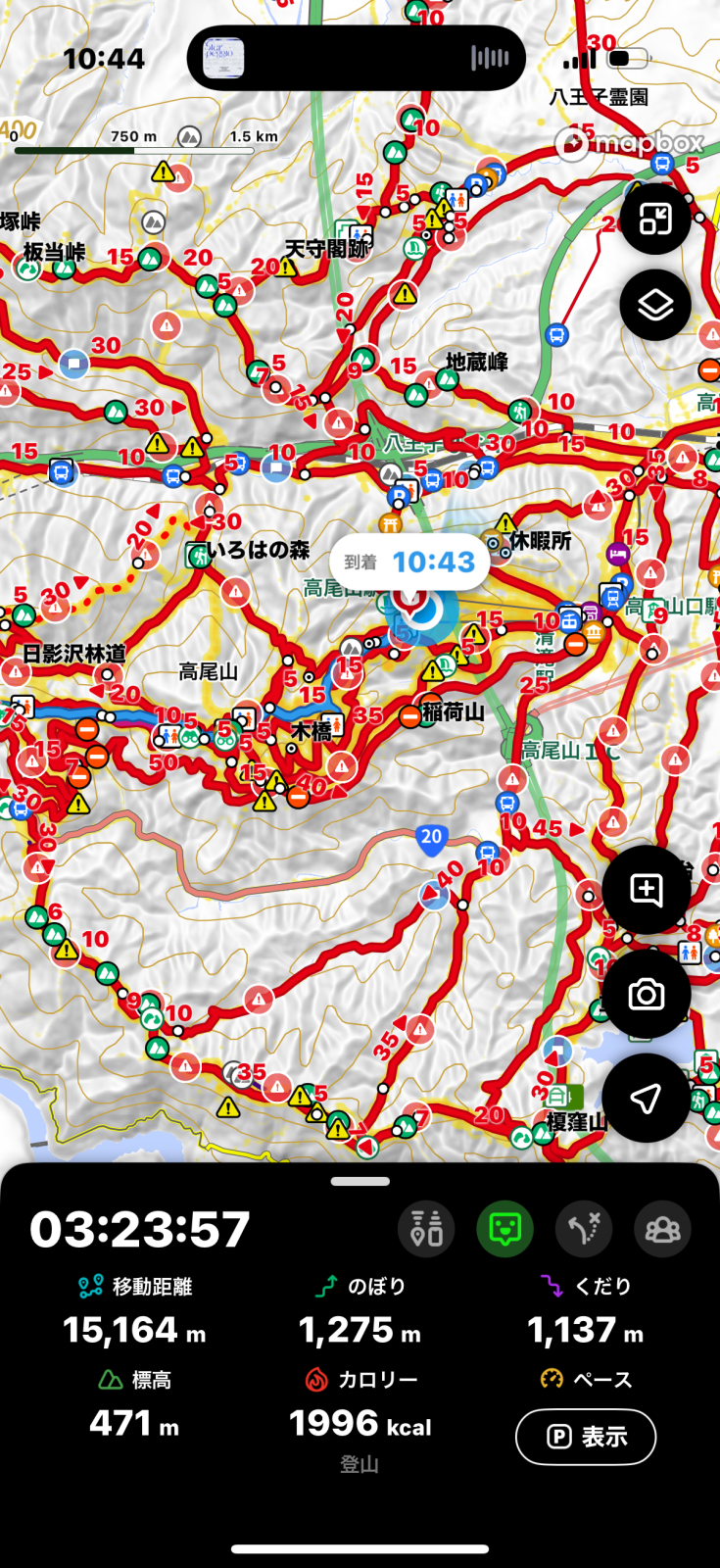Open the map layers selector

pyautogui.click(x=655, y=306)
